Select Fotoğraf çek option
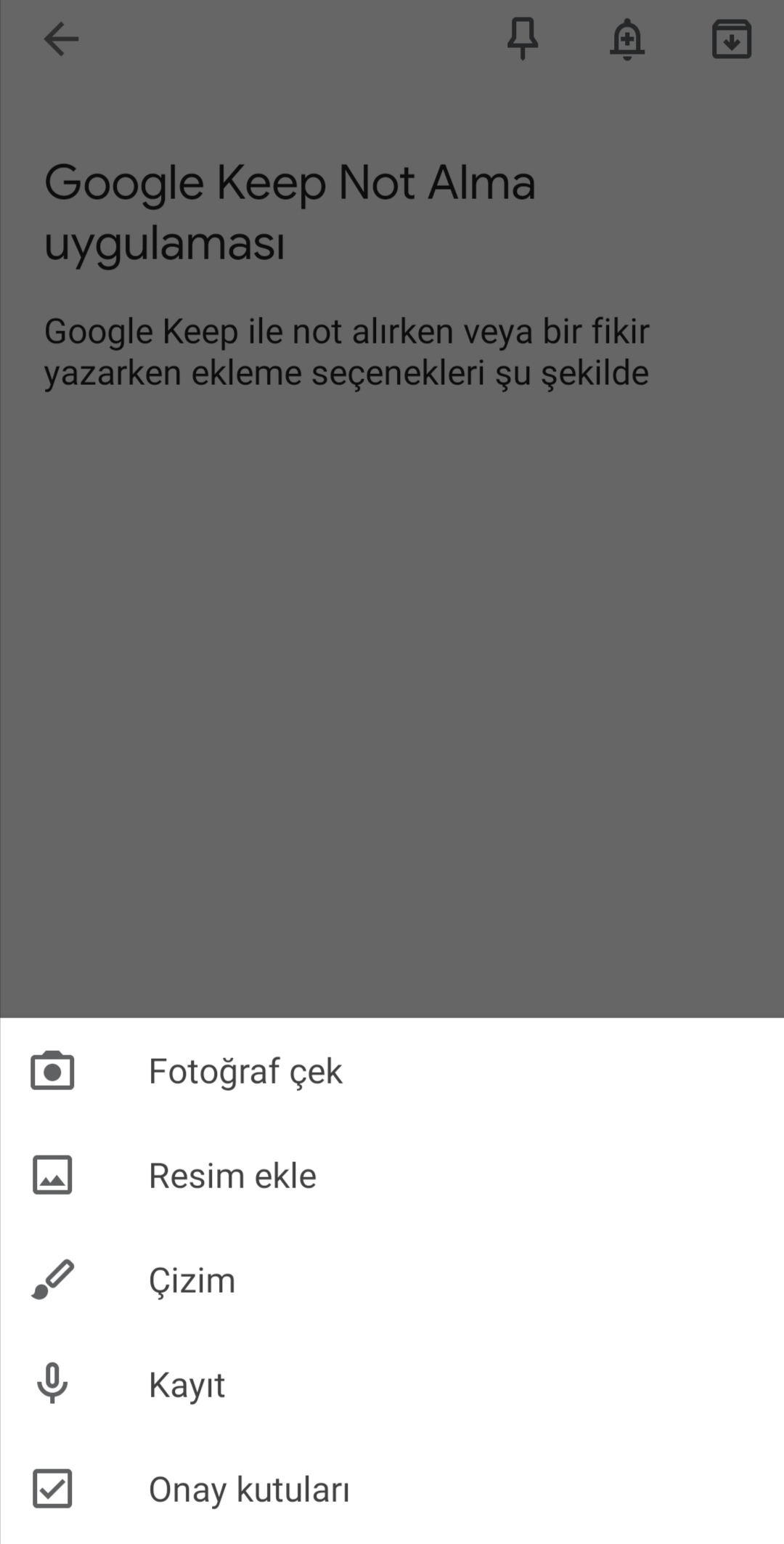This screenshot has height=1544, width=784. [392, 1071]
